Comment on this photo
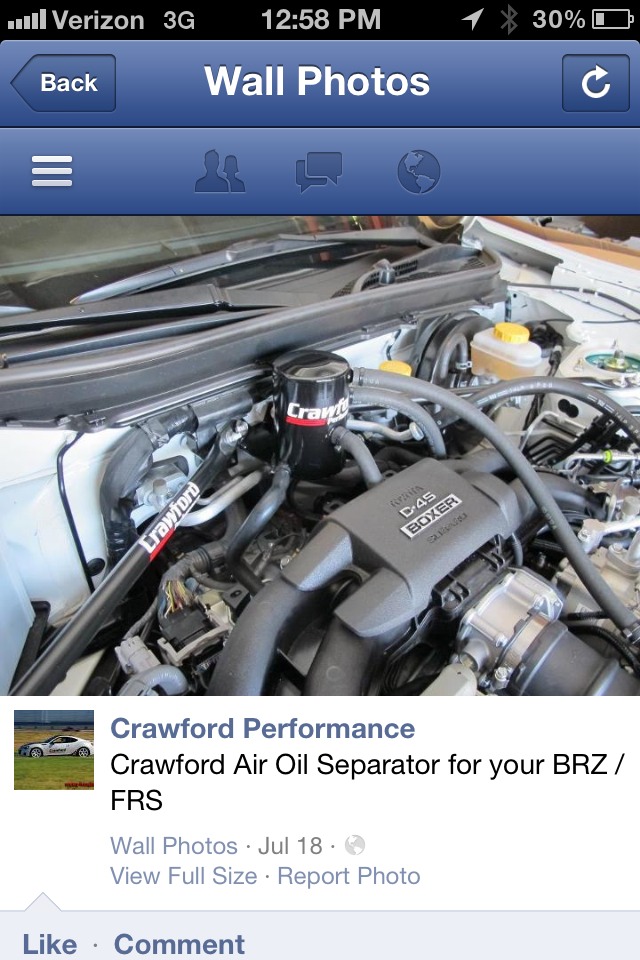Viewport: 640px width, 960px height. pos(179,943)
